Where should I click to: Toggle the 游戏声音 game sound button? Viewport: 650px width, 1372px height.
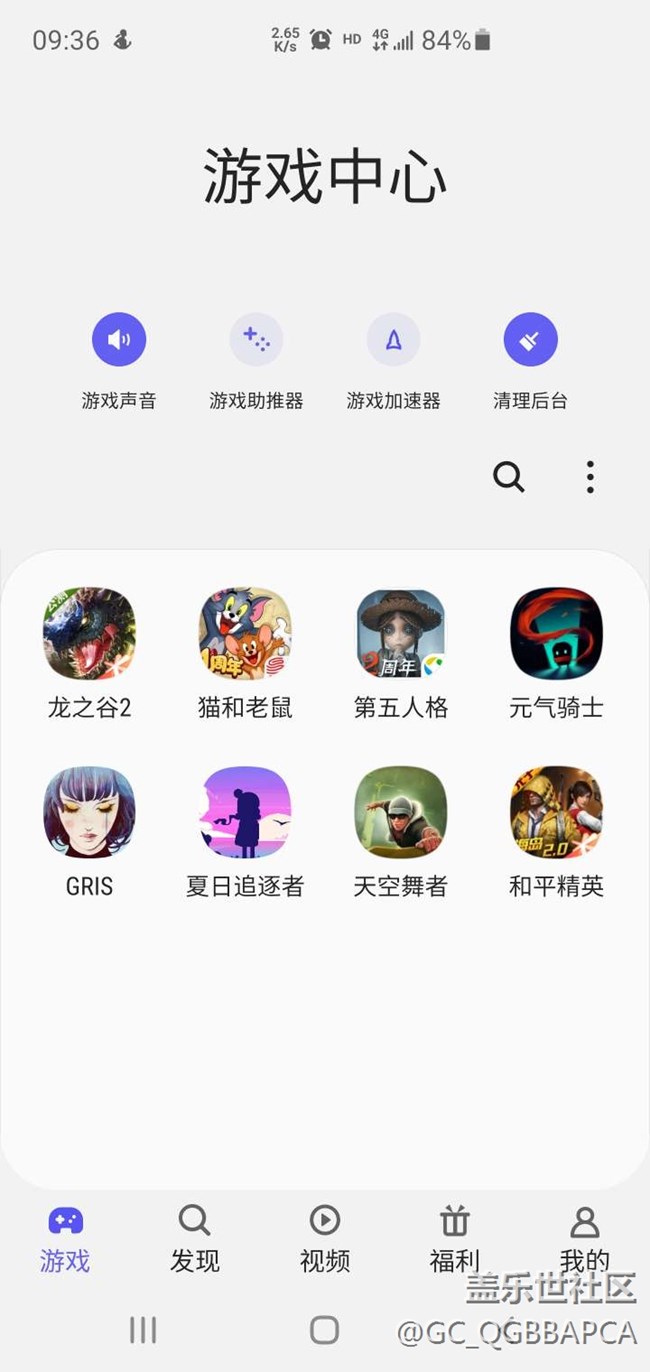(119, 340)
